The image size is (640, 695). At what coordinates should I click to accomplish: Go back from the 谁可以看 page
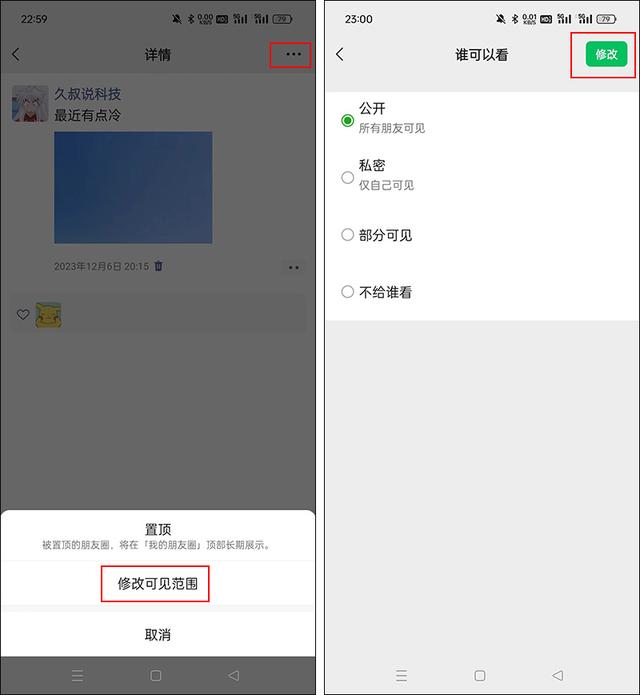point(340,55)
